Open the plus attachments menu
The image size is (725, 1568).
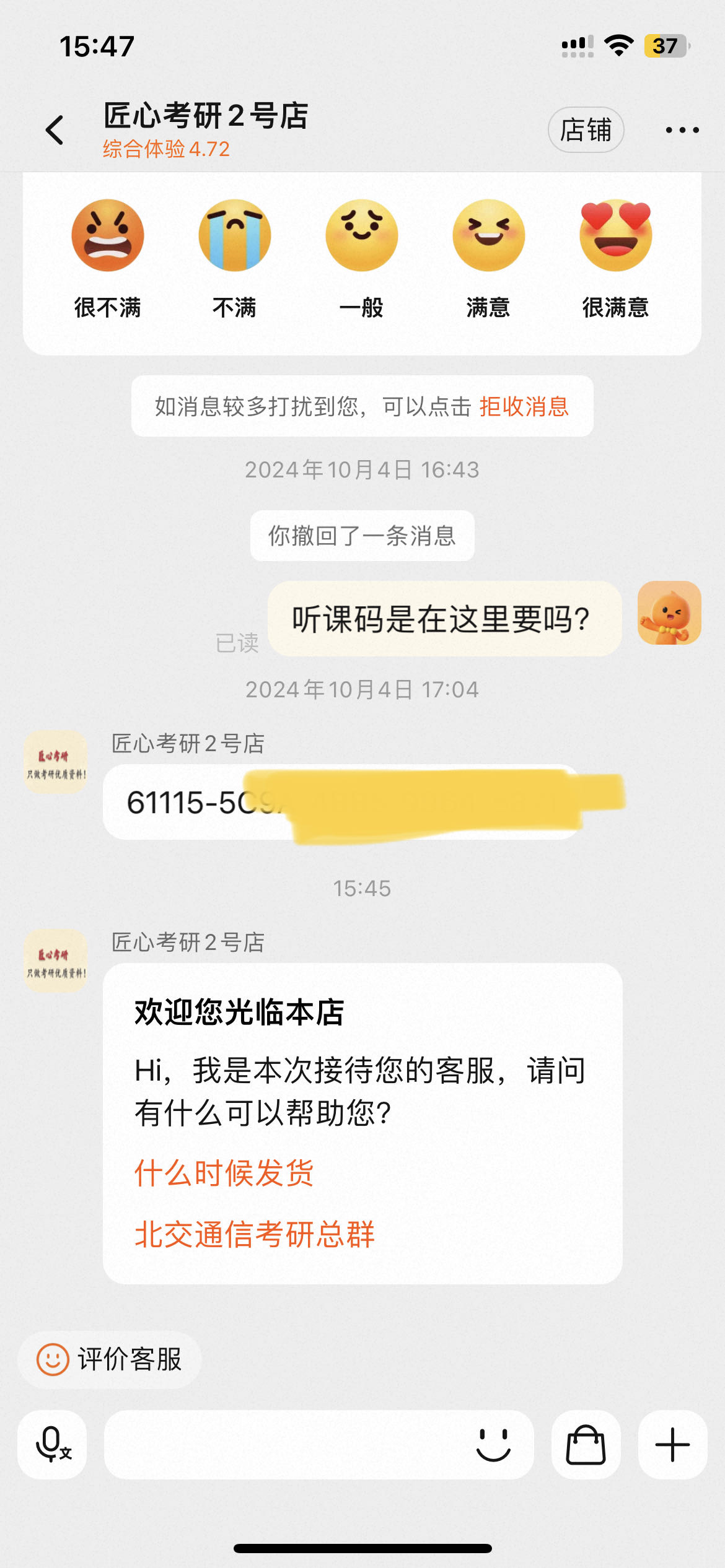tap(673, 1445)
